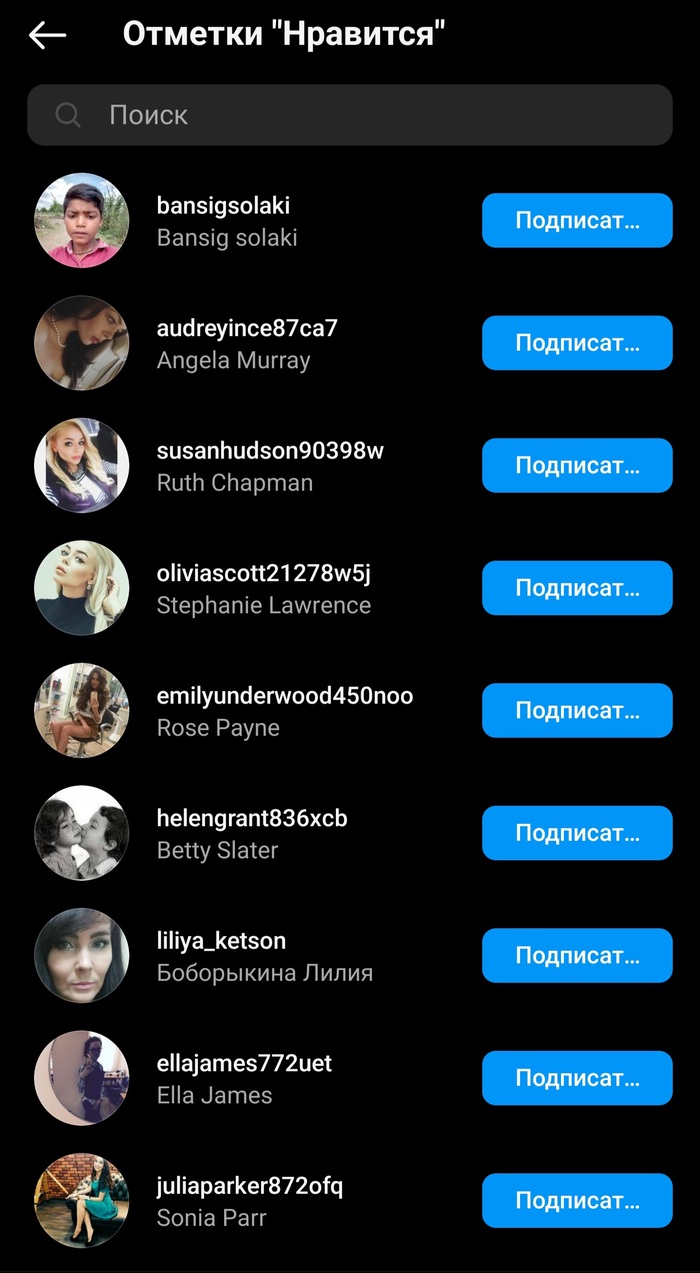Tap Подписаться beside helengrant836xcb

pyautogui.click(x=577, y=833)
